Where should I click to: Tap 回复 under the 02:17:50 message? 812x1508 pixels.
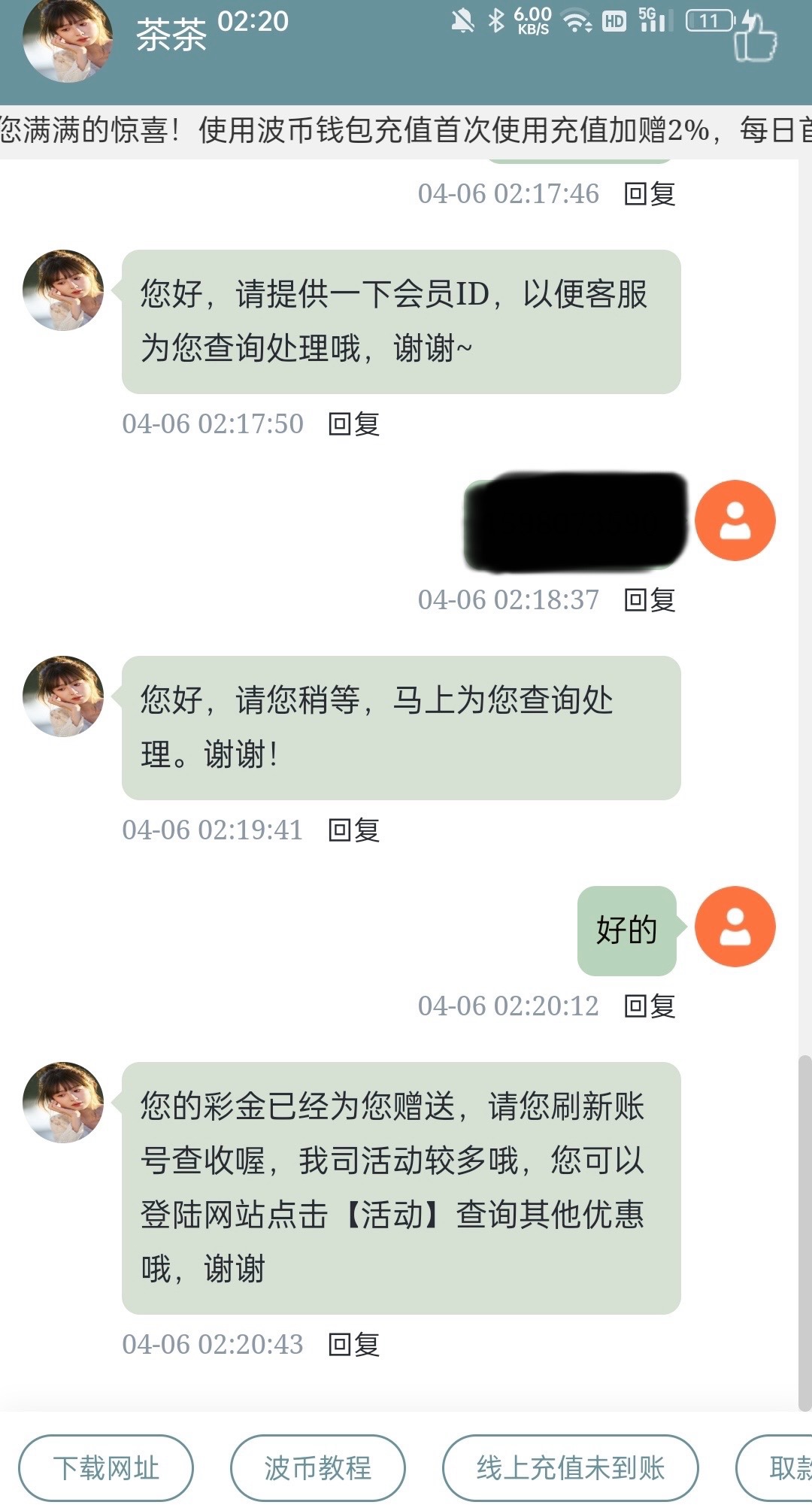354,424
